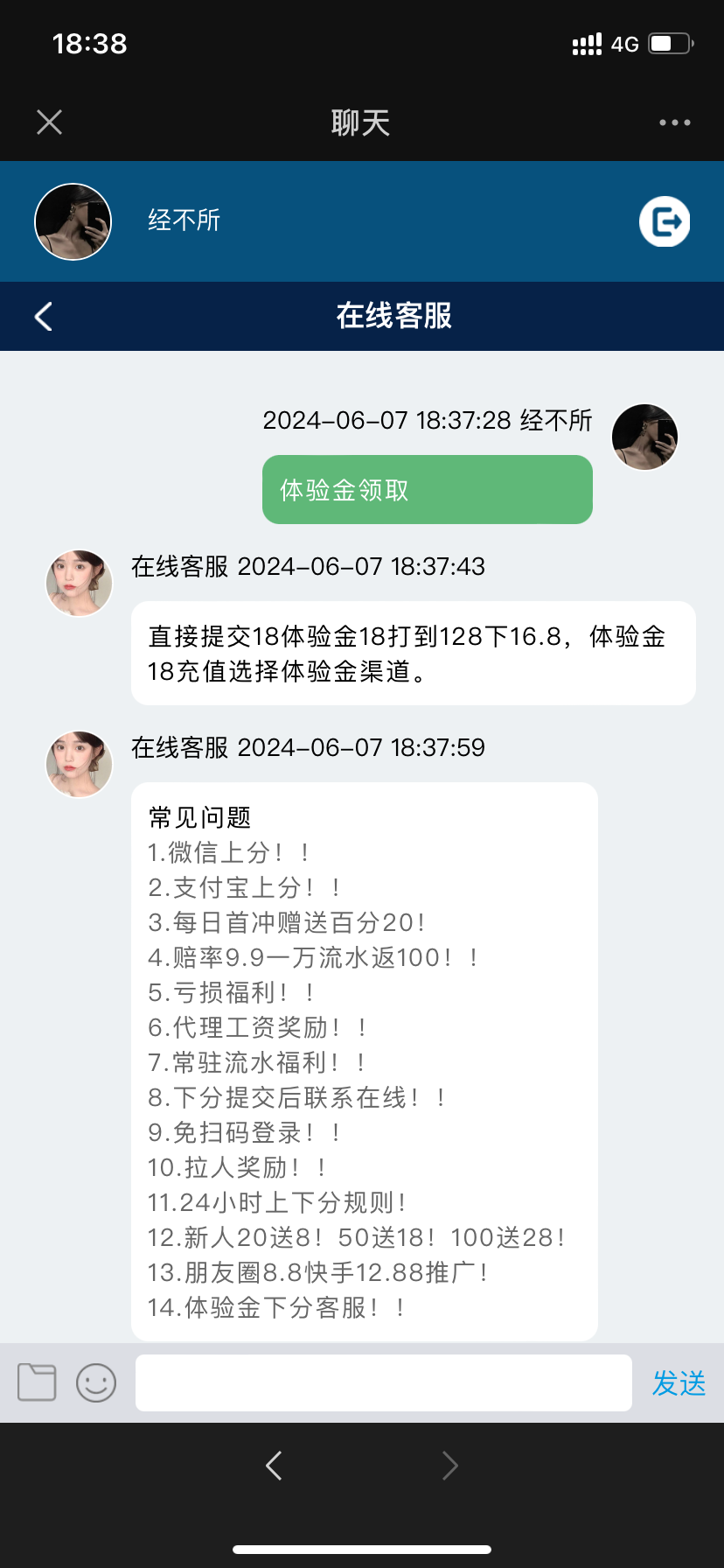Tap the logout icon in header
This screenshot has height=1568, width=724.
pos(665,221)
